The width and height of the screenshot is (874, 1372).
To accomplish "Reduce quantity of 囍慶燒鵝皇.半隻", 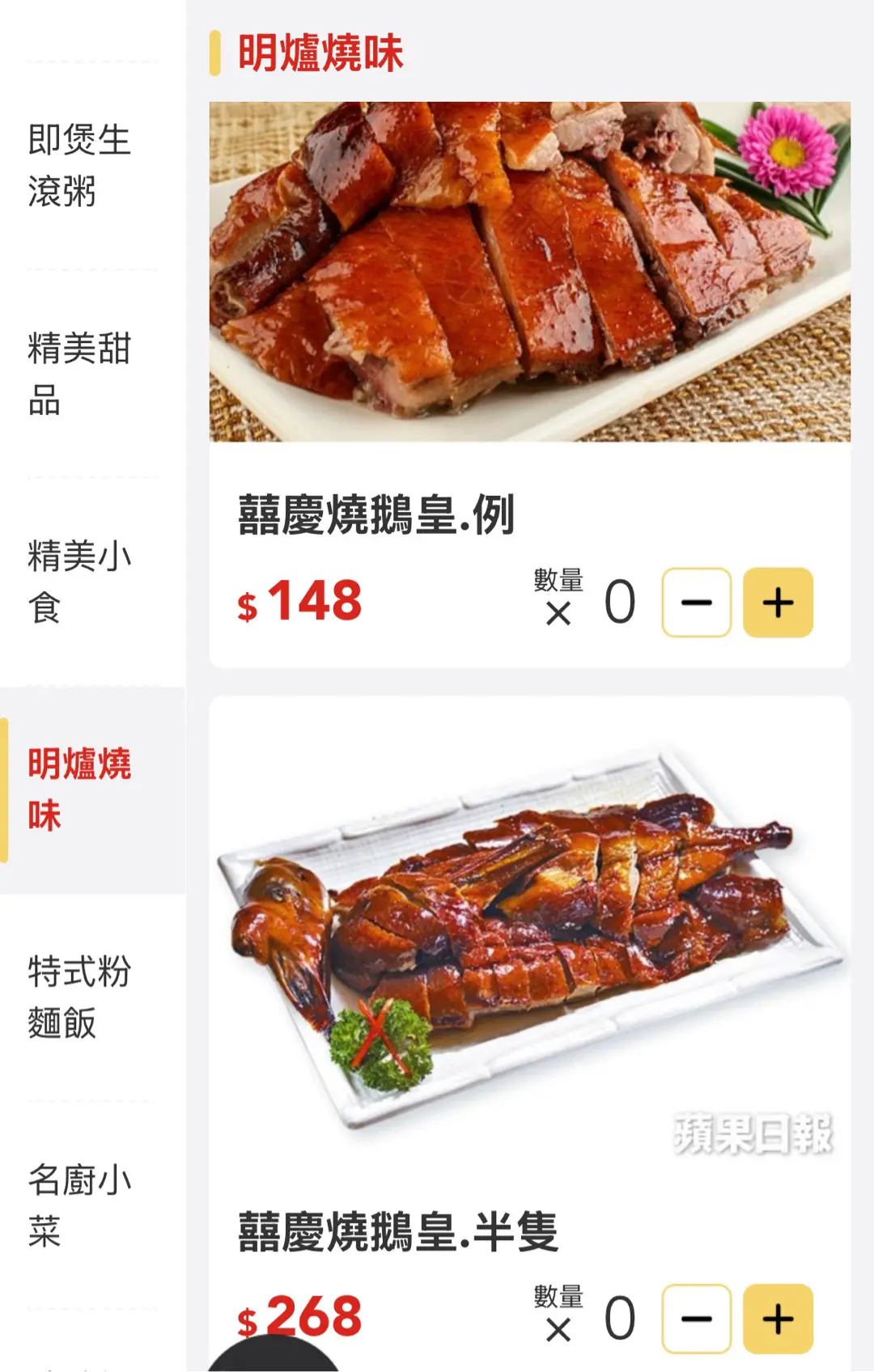I will click(x=697, y=1319).
